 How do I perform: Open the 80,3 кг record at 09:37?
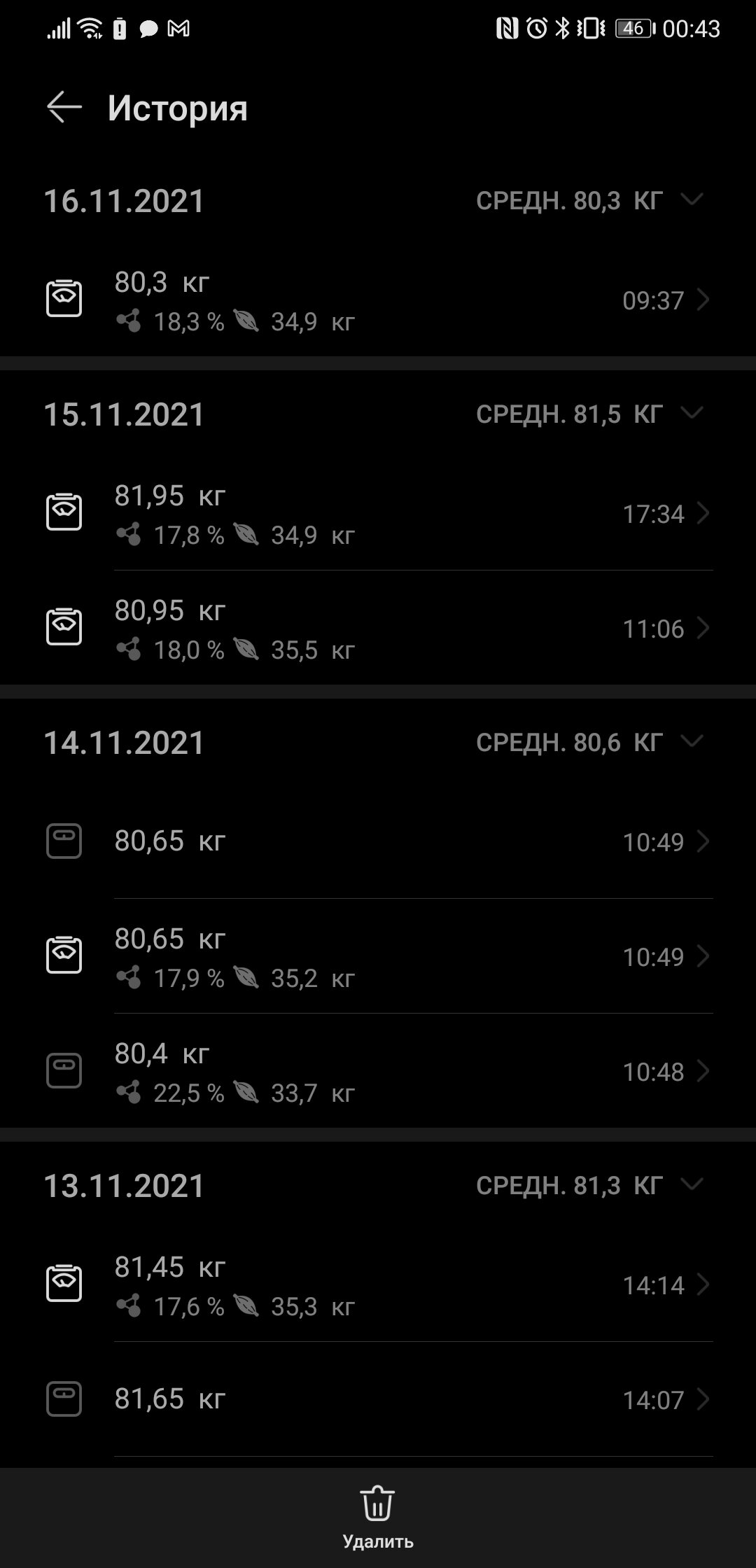pyautogui.click(x=378, y=300)
